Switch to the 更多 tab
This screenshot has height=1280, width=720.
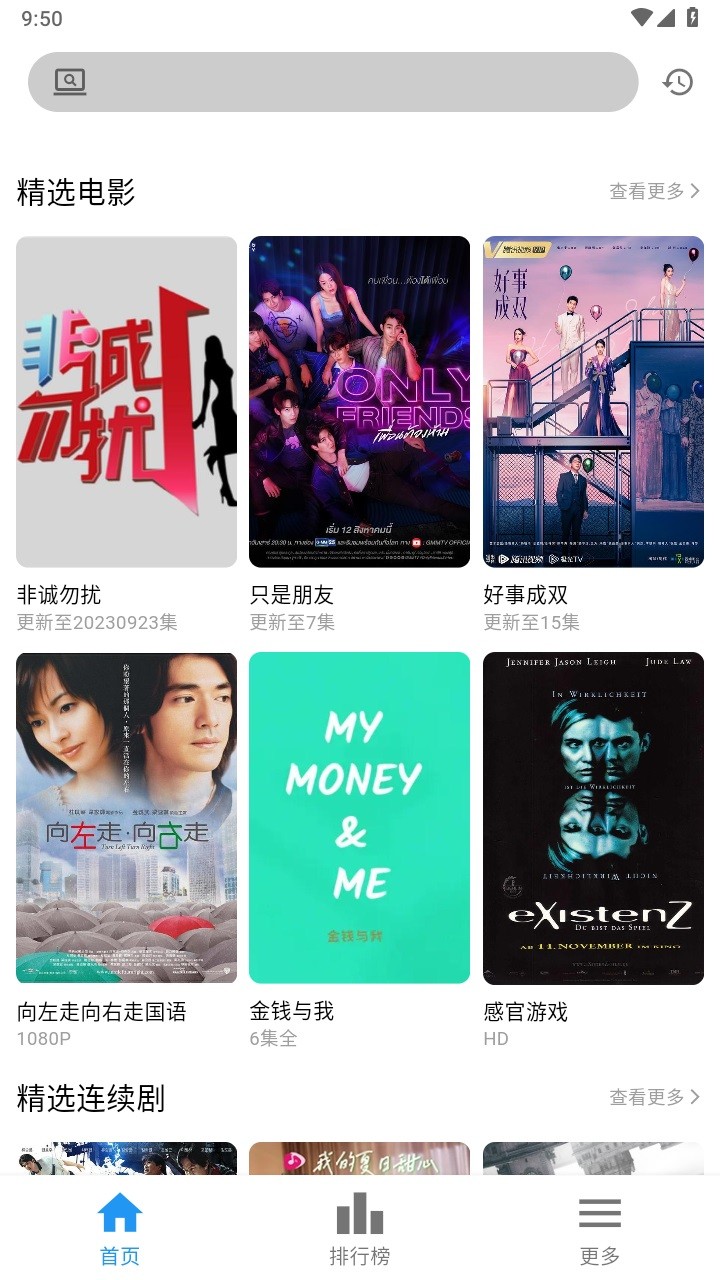pos(598,1230)
